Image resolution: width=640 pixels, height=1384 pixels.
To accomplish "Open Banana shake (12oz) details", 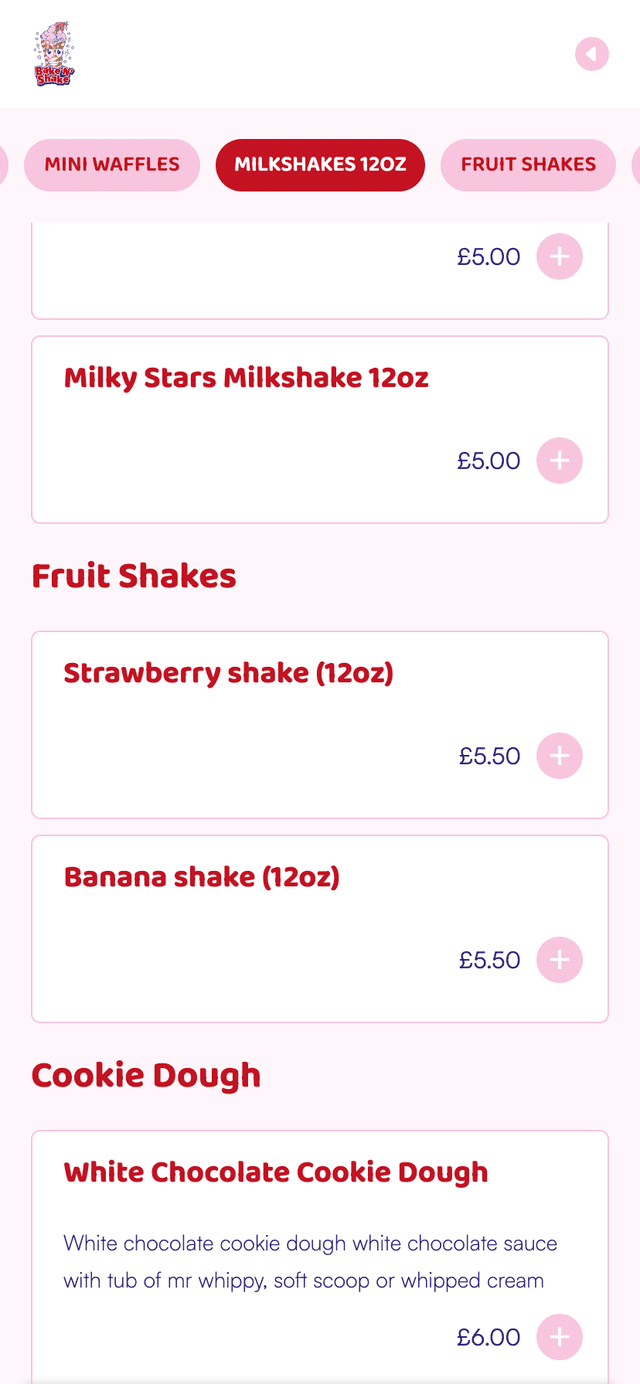I will (202, 877).
